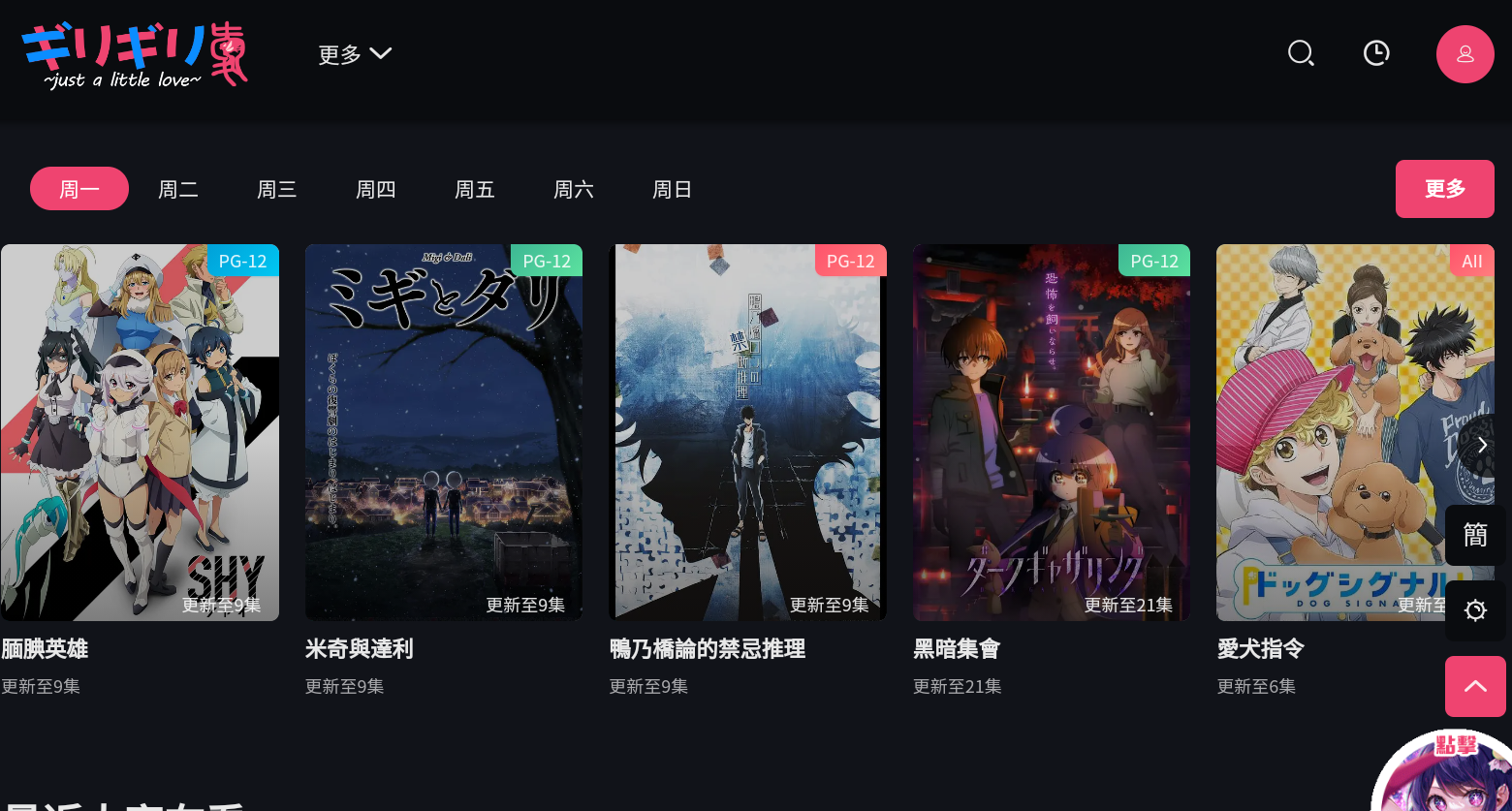Select the 周一 tab

[79, 189]
